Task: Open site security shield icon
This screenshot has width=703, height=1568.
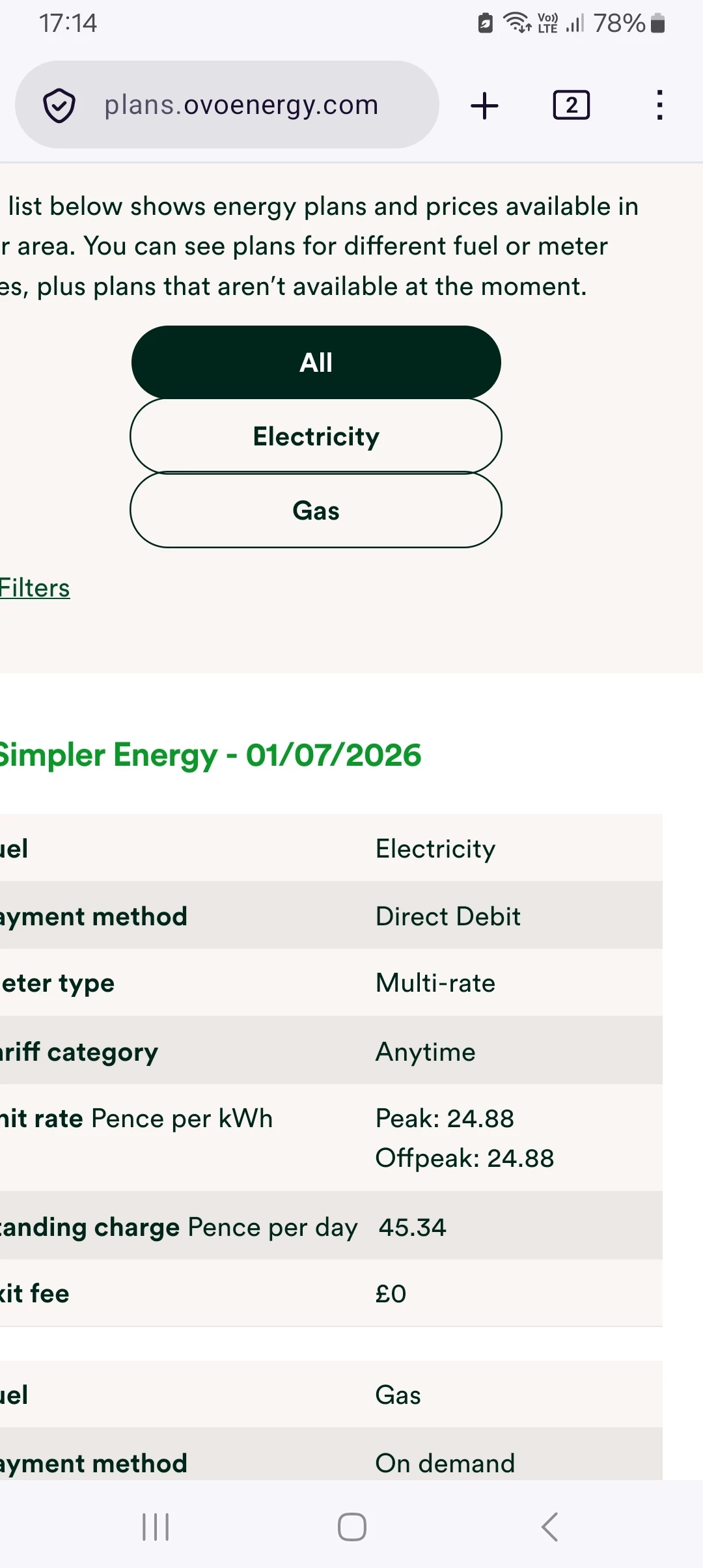Action: tap(59, 105)
